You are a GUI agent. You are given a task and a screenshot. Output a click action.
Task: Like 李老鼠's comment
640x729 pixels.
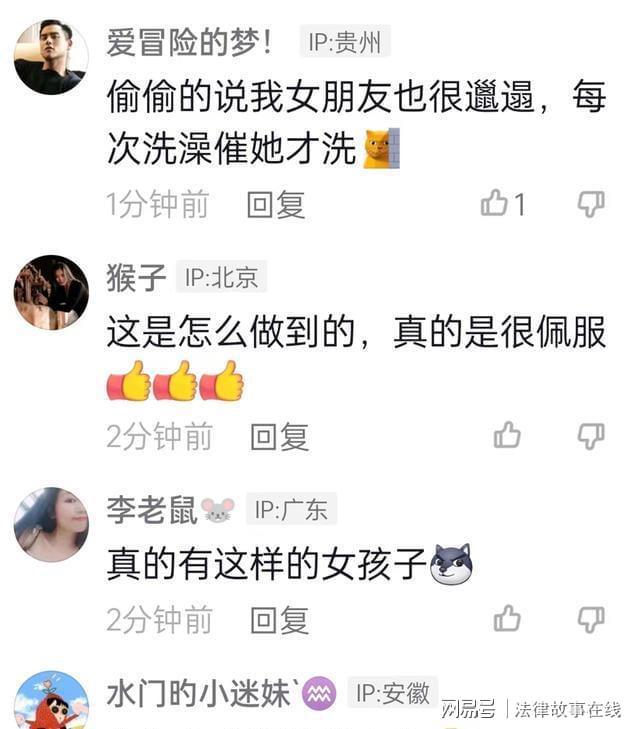click(x=507, y=619)
